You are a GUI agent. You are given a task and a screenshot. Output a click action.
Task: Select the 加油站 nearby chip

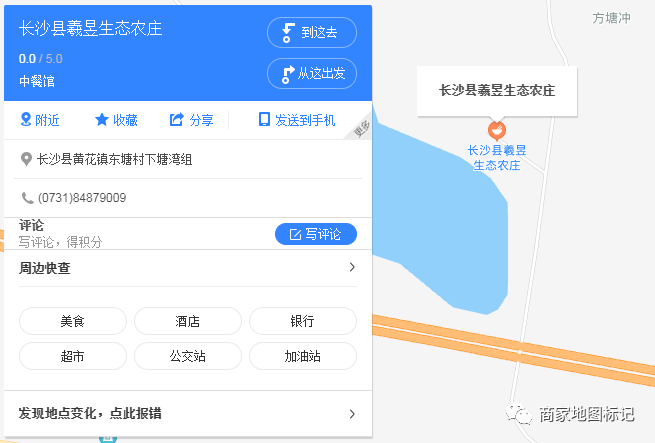[302, 356]
